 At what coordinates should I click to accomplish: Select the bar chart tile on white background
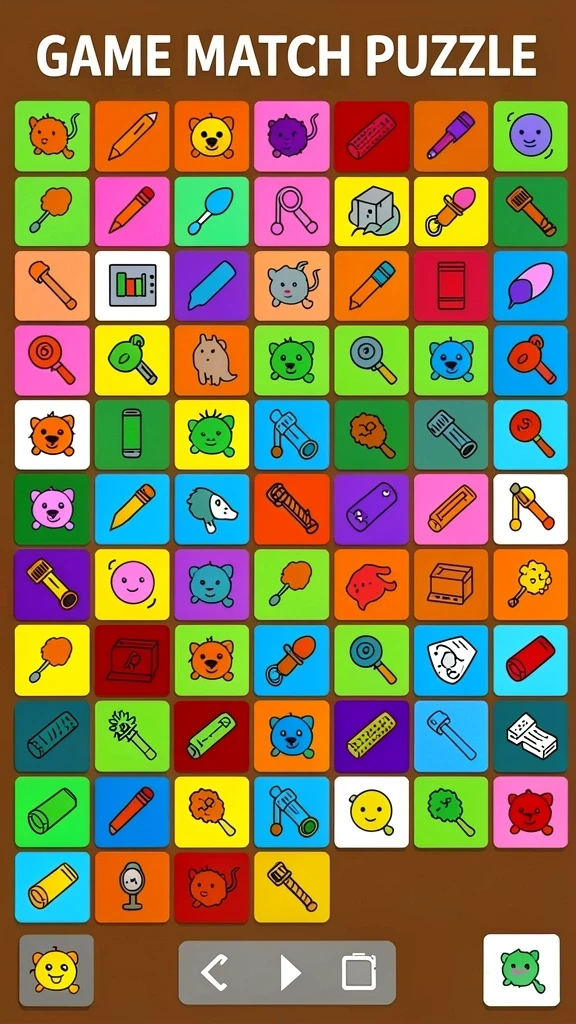[132, 285]
